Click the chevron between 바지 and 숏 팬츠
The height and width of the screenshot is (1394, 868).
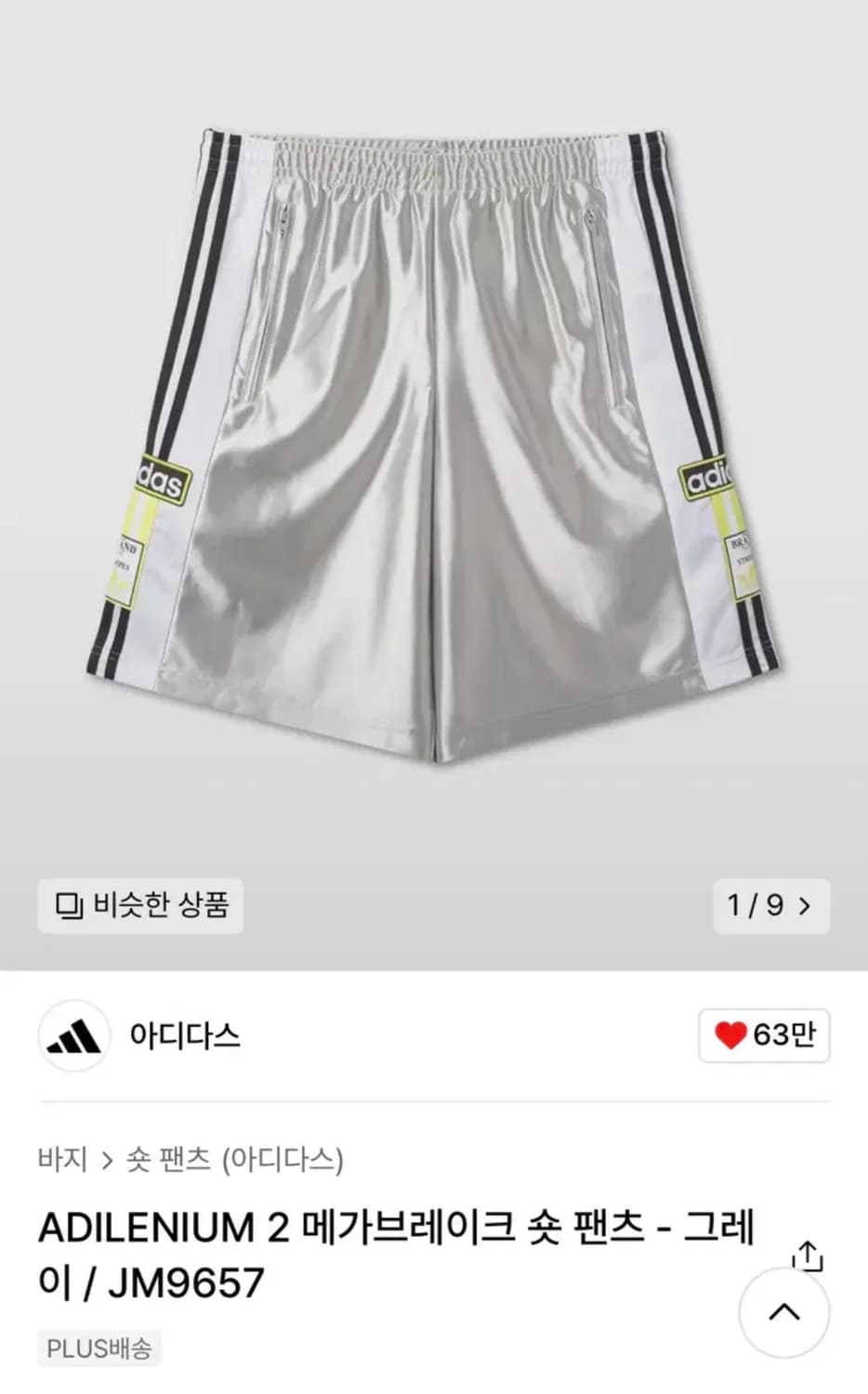(110, 1157)
